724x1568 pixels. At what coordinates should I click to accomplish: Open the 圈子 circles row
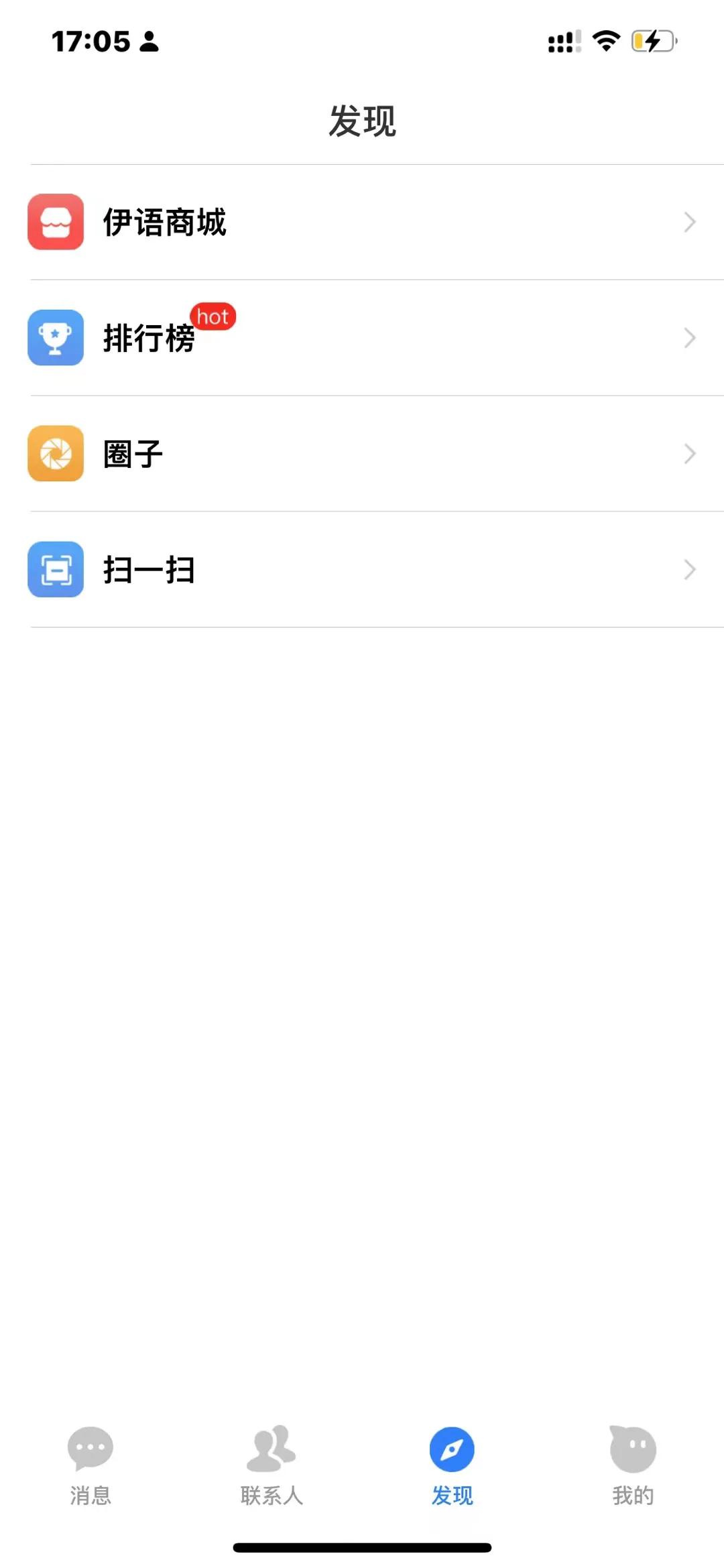coord(362,454)
